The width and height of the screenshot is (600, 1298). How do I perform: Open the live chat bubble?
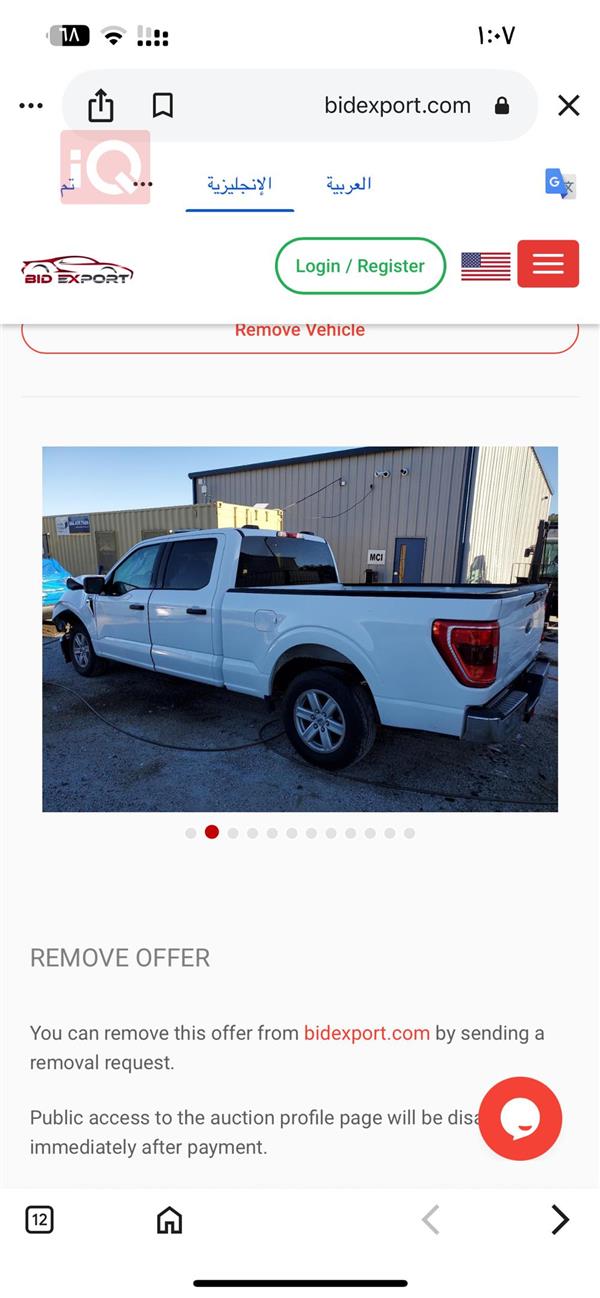520,1118
